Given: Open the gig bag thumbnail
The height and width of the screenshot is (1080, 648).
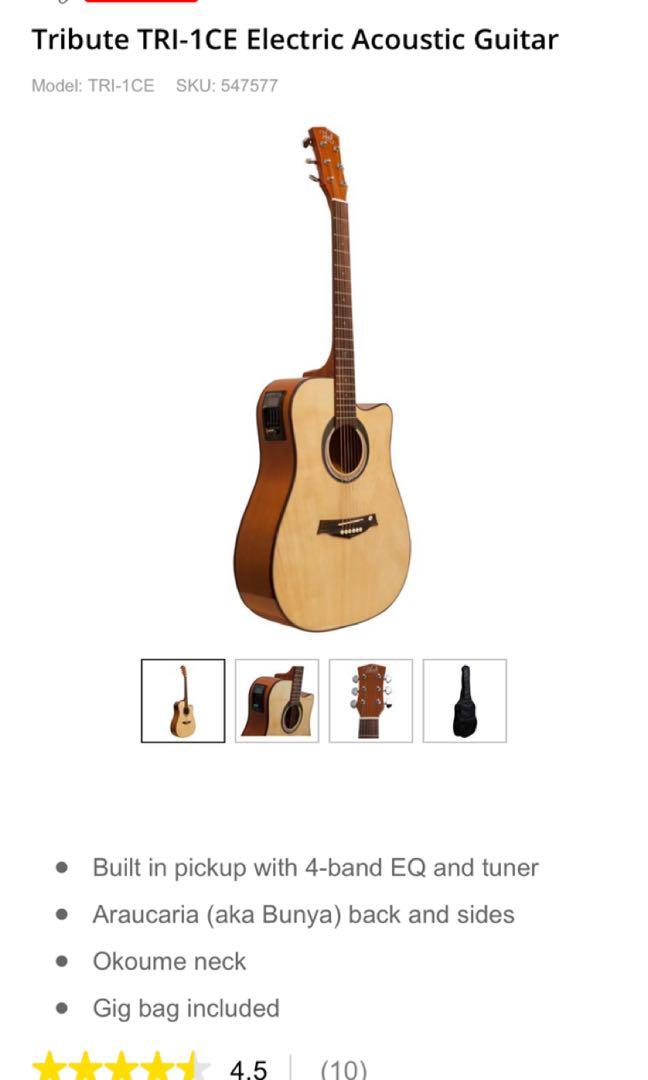Looking at the screenshot, I should click(x=465, y=701).
